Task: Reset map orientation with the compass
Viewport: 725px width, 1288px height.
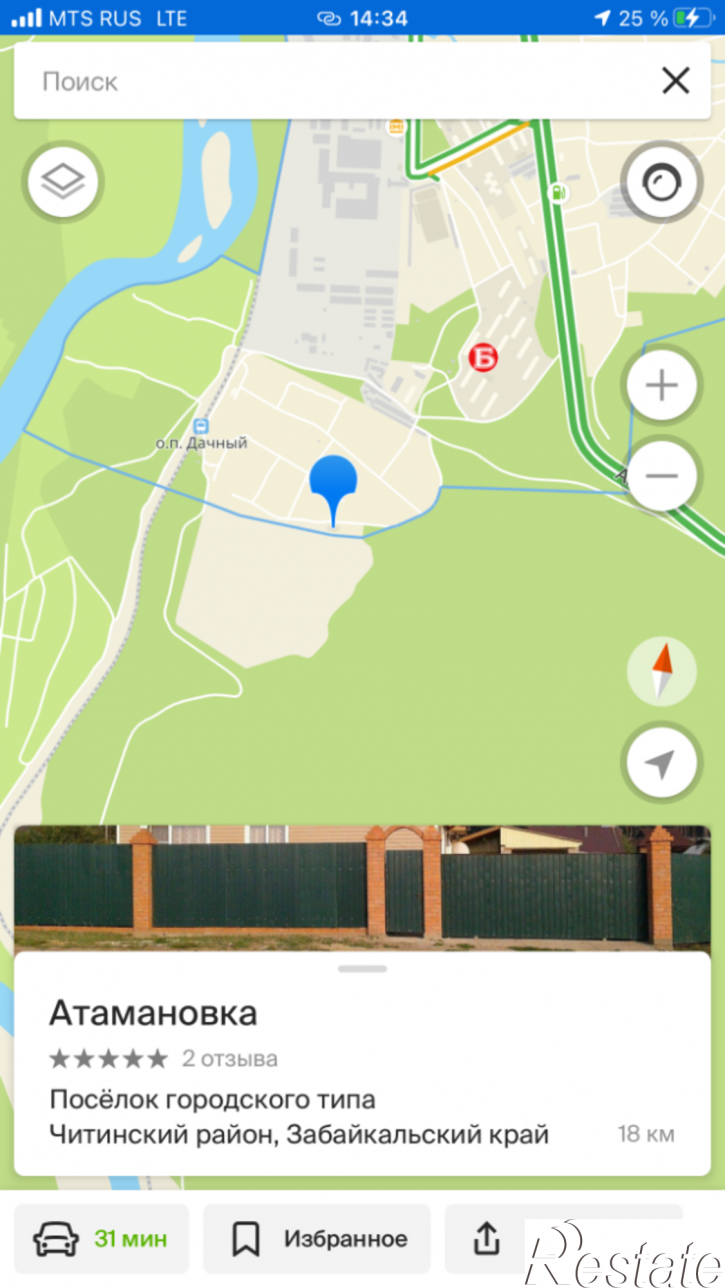Action: [661, 671]
